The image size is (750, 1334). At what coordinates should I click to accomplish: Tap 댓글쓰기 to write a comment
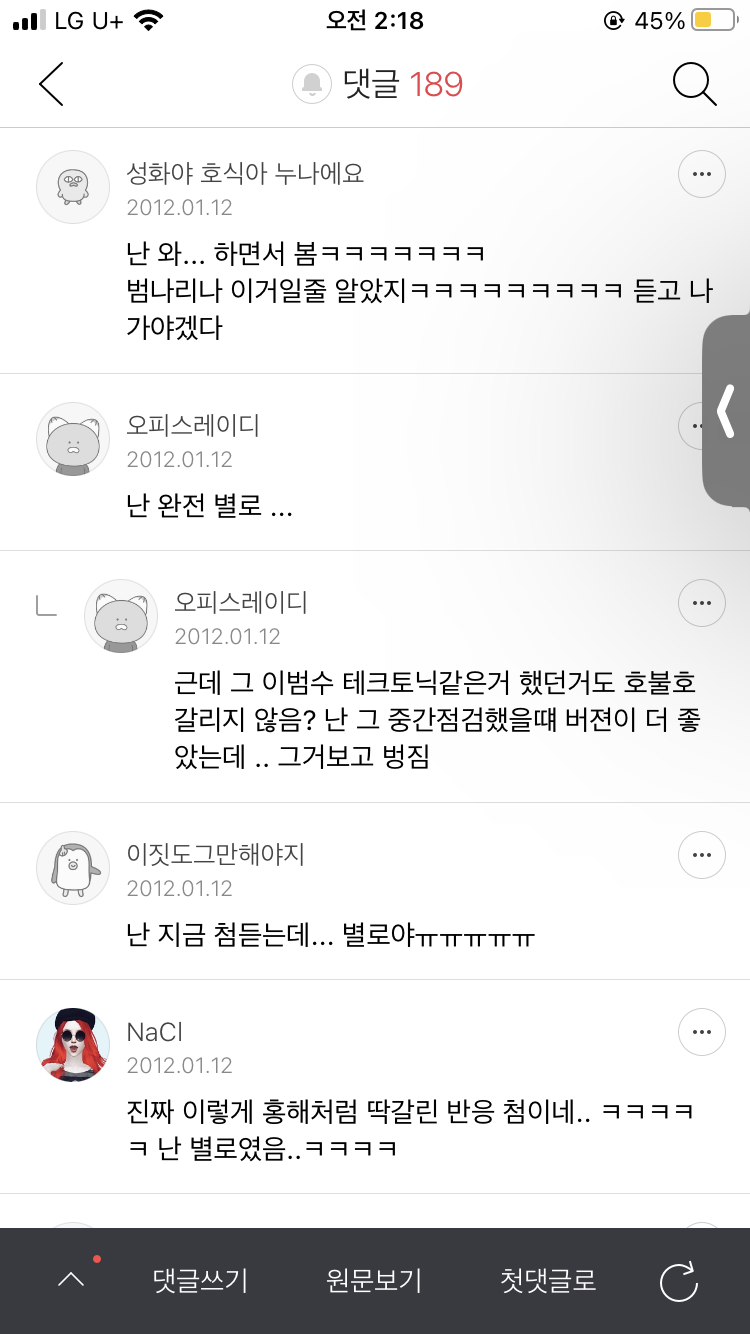200,1281
